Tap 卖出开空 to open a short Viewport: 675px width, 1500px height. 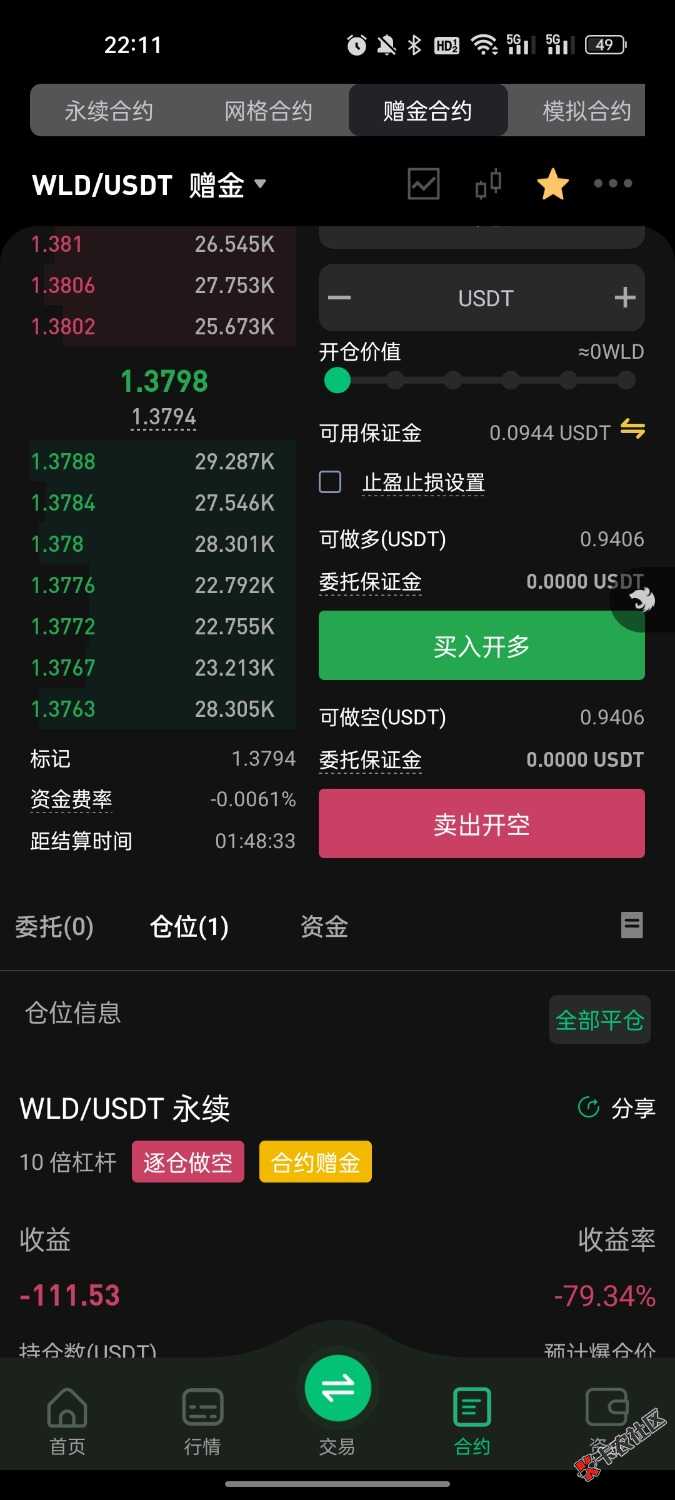[481, 824]
